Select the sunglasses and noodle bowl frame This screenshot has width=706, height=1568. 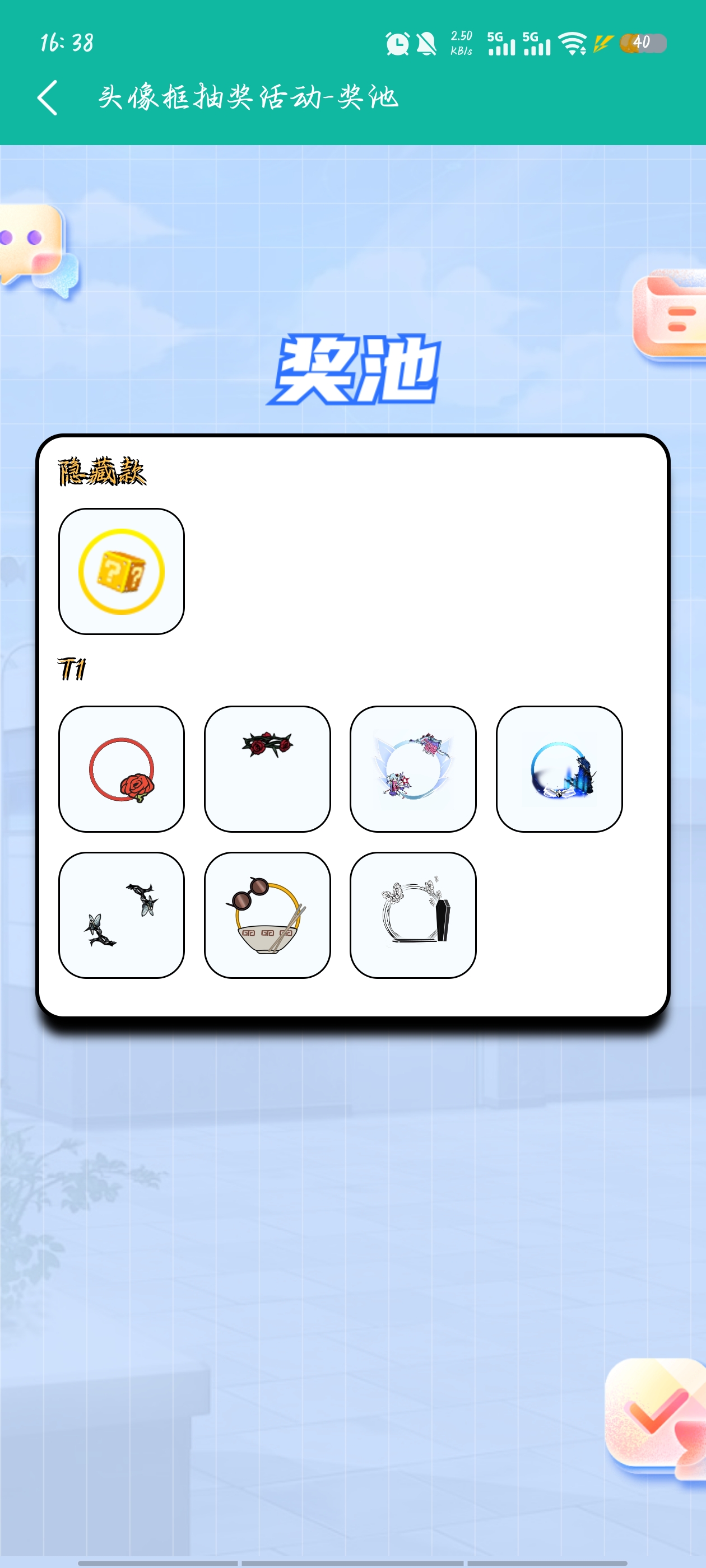coord(267,915)
